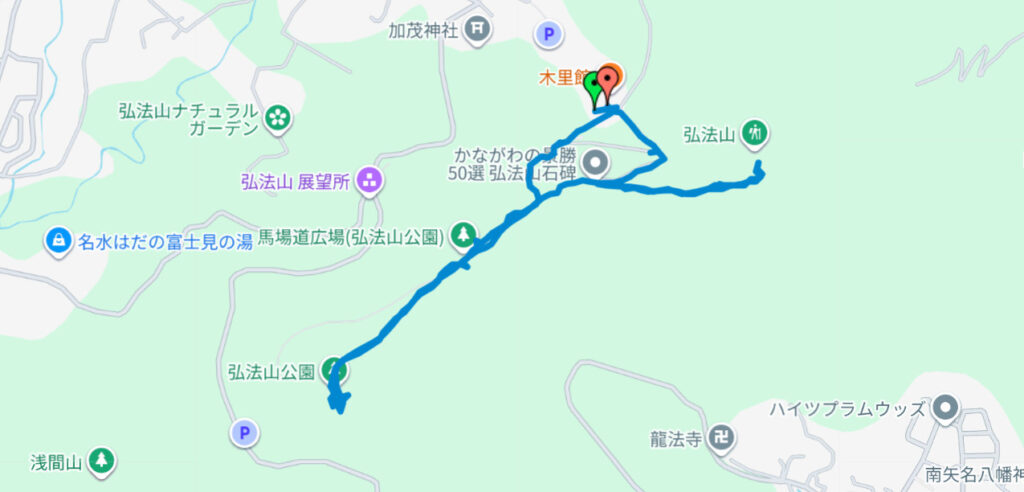
Task: Open the ハイツプラムウッズ marker
Action: (946, 408)
